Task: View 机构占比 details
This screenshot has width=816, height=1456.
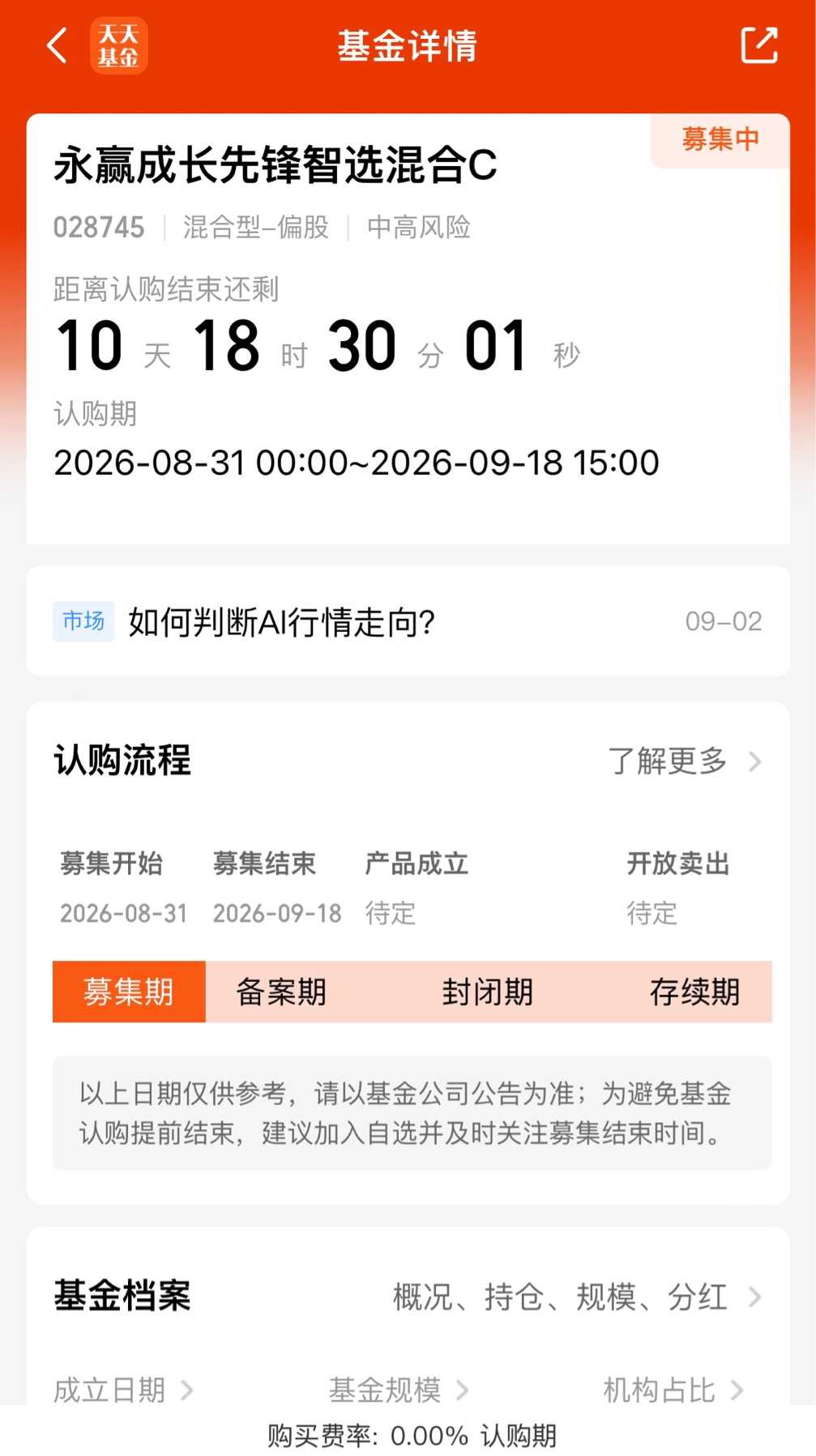Action: pos(673,1390)
